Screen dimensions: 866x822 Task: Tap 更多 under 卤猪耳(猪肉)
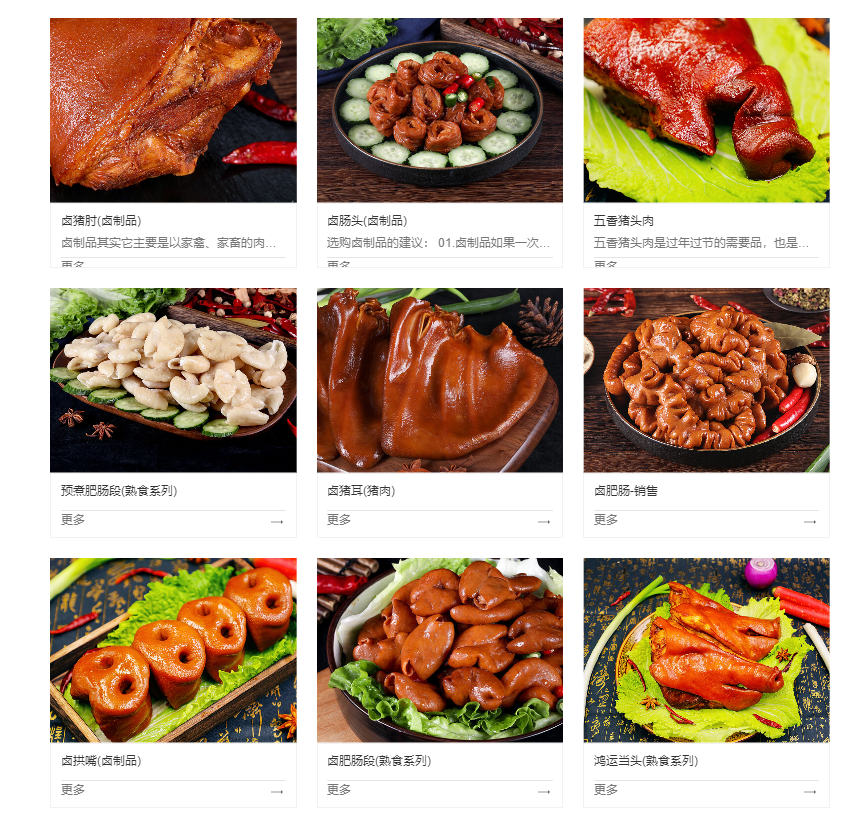pyautogui.click(x=339, y=520)
